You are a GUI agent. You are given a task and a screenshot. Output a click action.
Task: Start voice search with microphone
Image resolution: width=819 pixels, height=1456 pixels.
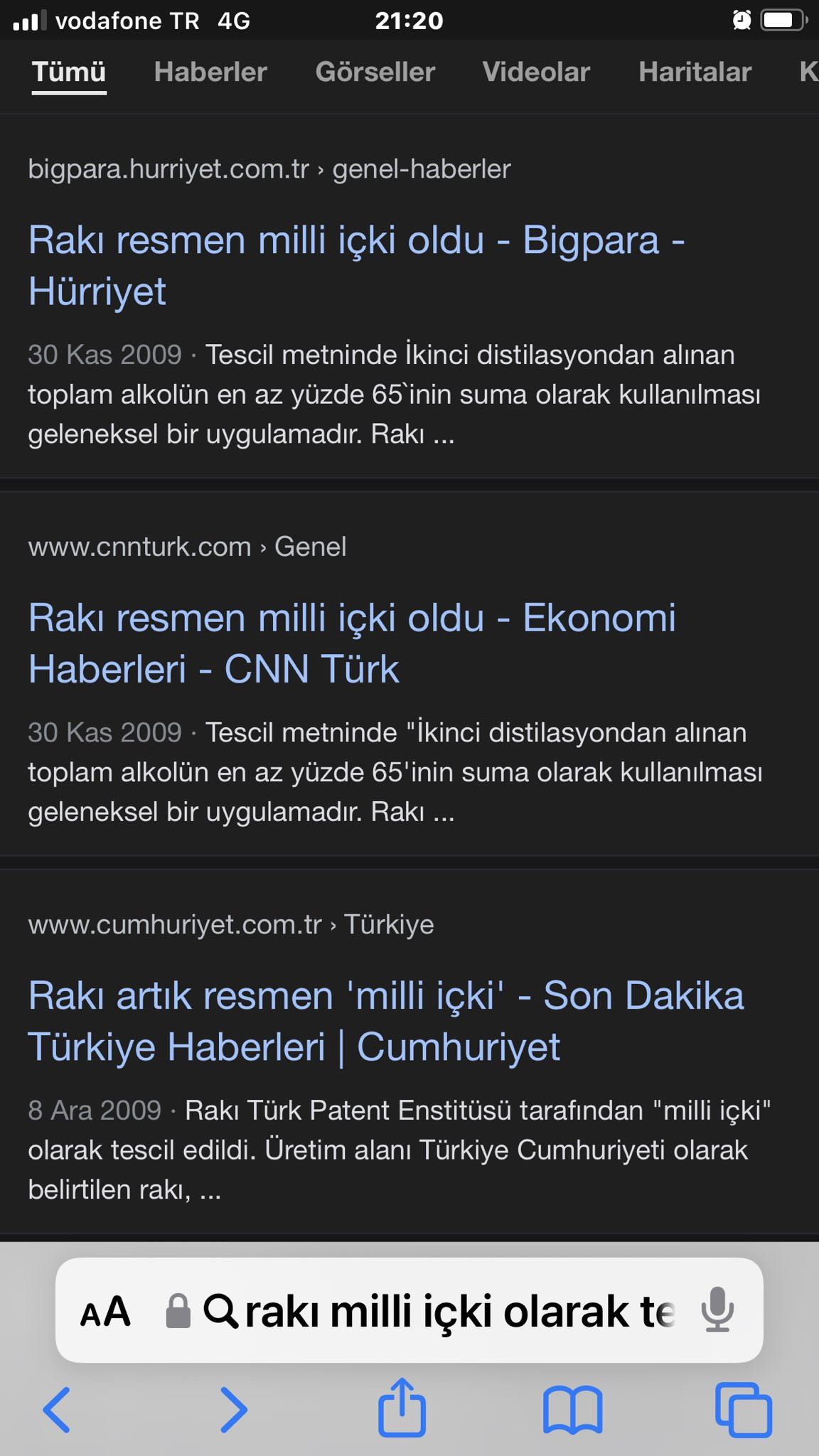[717, 1310]
